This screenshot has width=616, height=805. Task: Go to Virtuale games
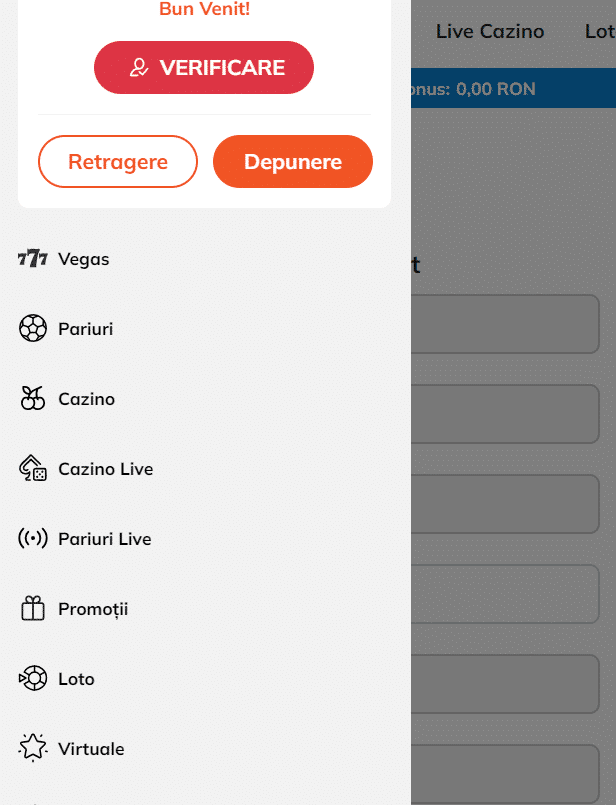click(91, 749)
